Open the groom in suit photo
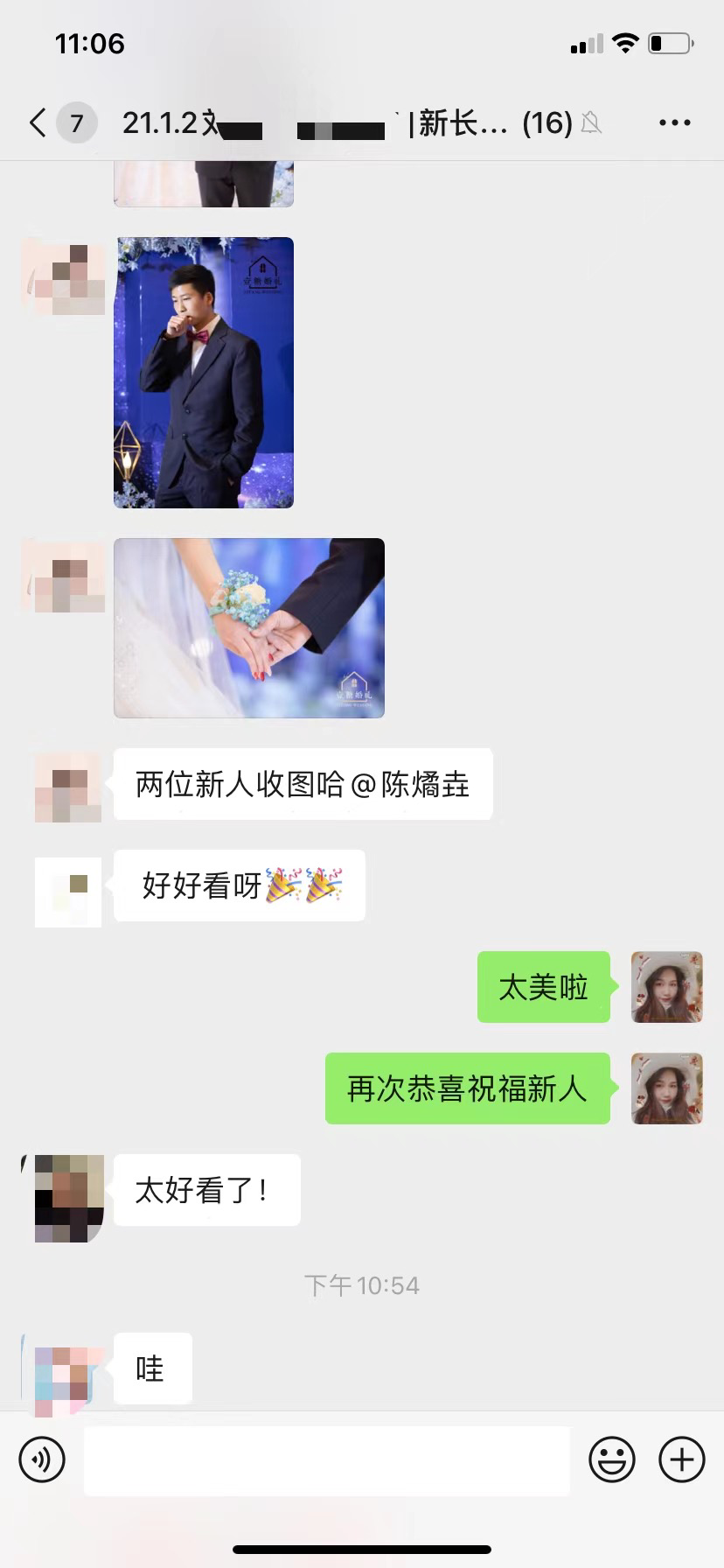Image resolution: width=724 pixels, height=1568 pixels. 204,373
